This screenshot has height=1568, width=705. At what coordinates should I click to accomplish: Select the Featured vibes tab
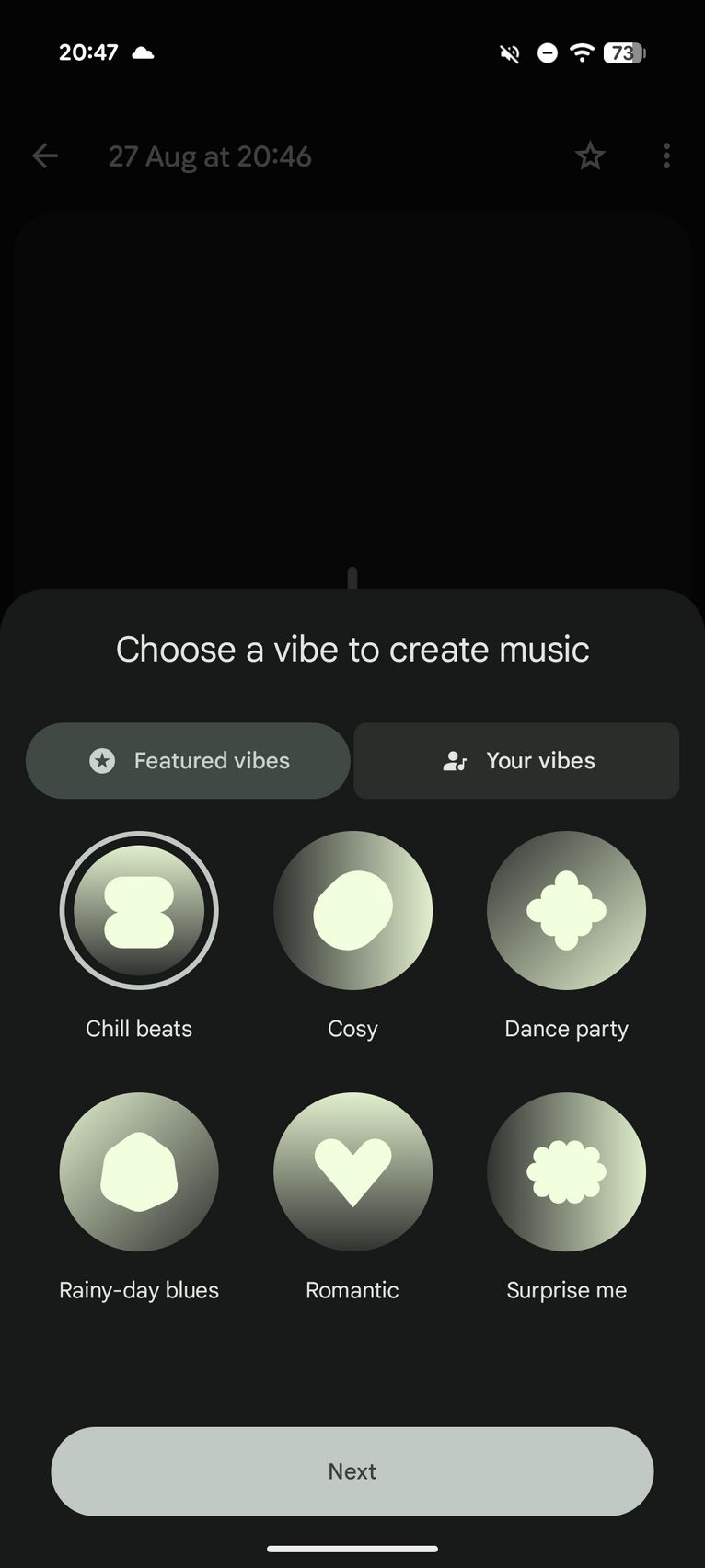pos(188,760)
